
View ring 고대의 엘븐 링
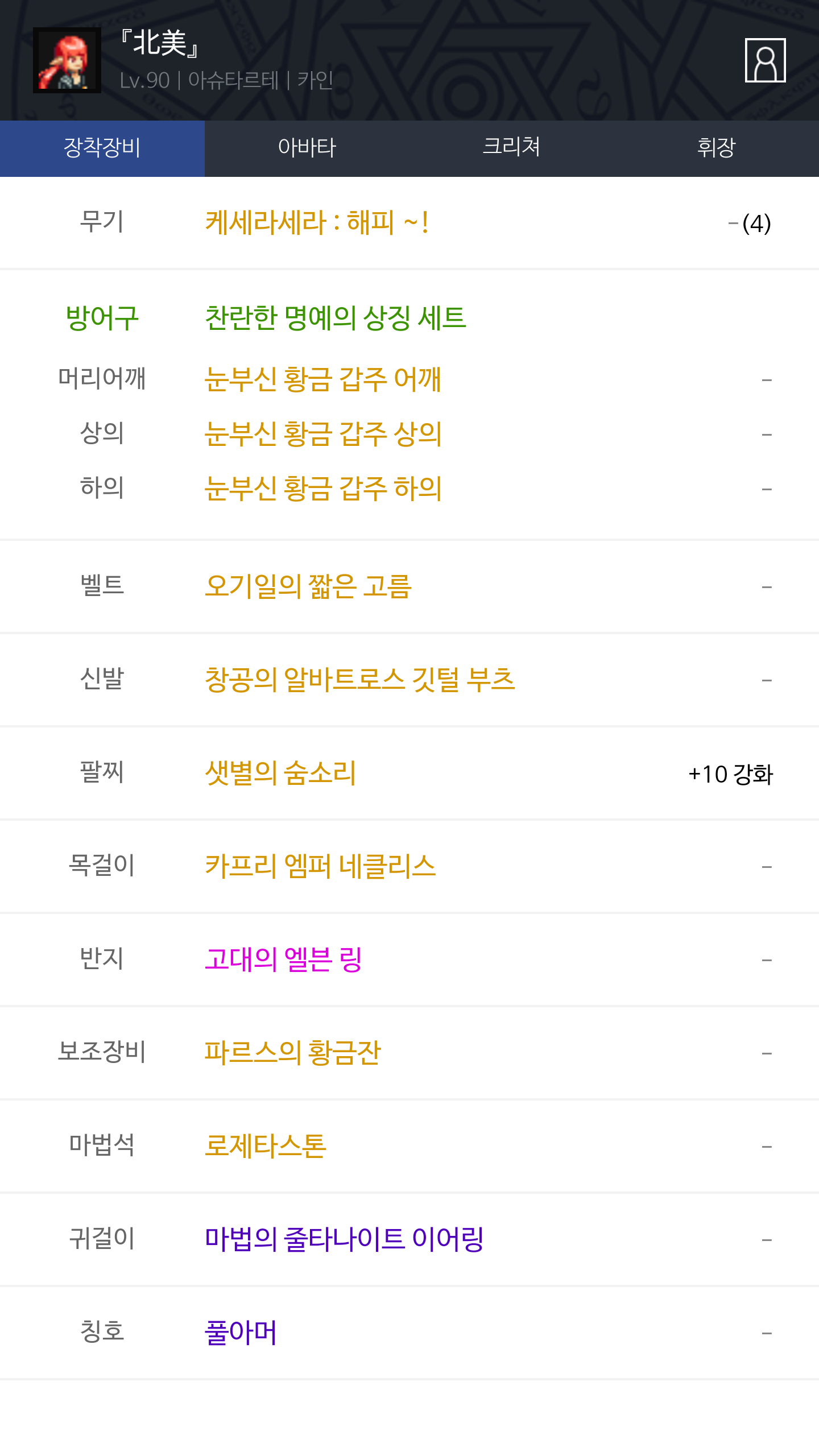tap(283, 959)
